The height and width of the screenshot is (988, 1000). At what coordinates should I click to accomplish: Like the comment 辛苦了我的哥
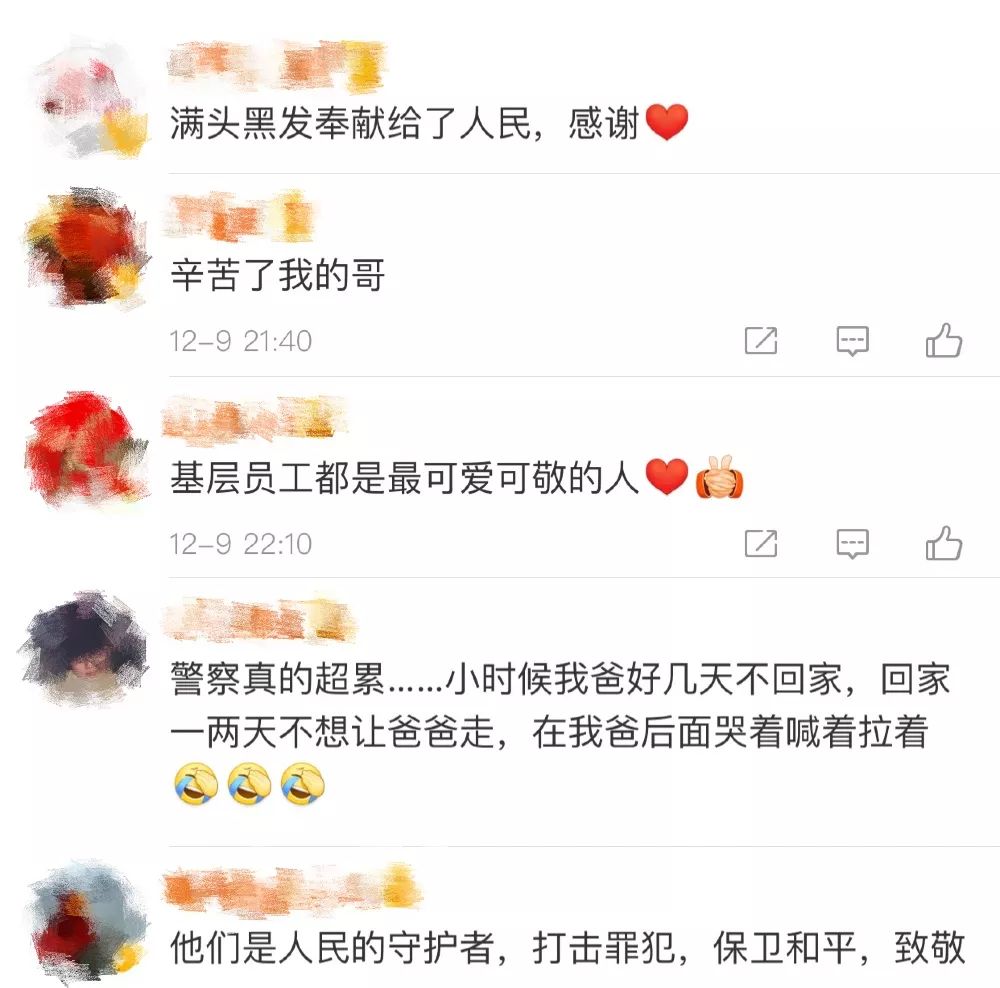tap(943, 341)
